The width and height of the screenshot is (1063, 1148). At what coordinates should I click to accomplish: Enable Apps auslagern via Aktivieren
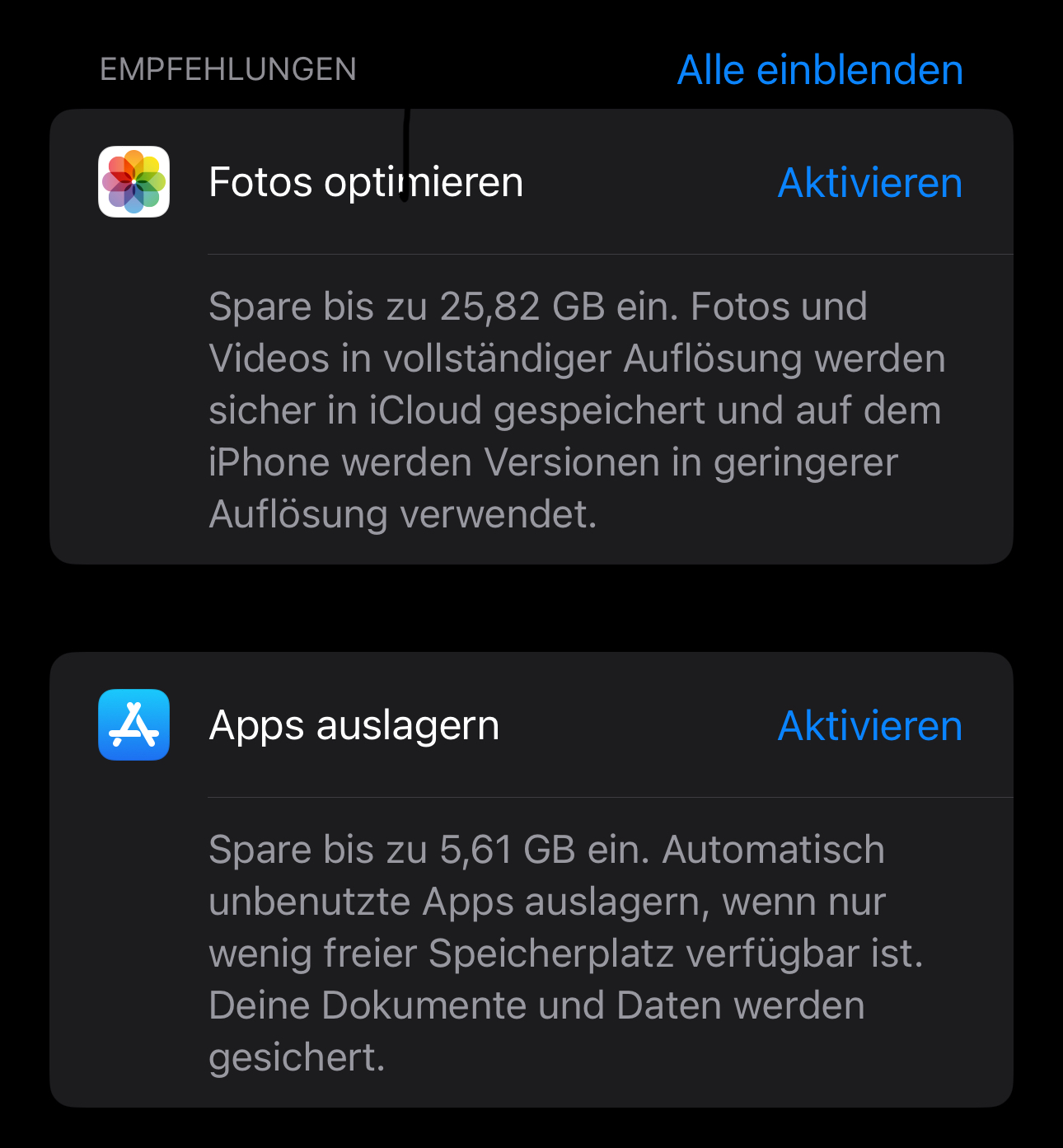click(x=869, y=726)
